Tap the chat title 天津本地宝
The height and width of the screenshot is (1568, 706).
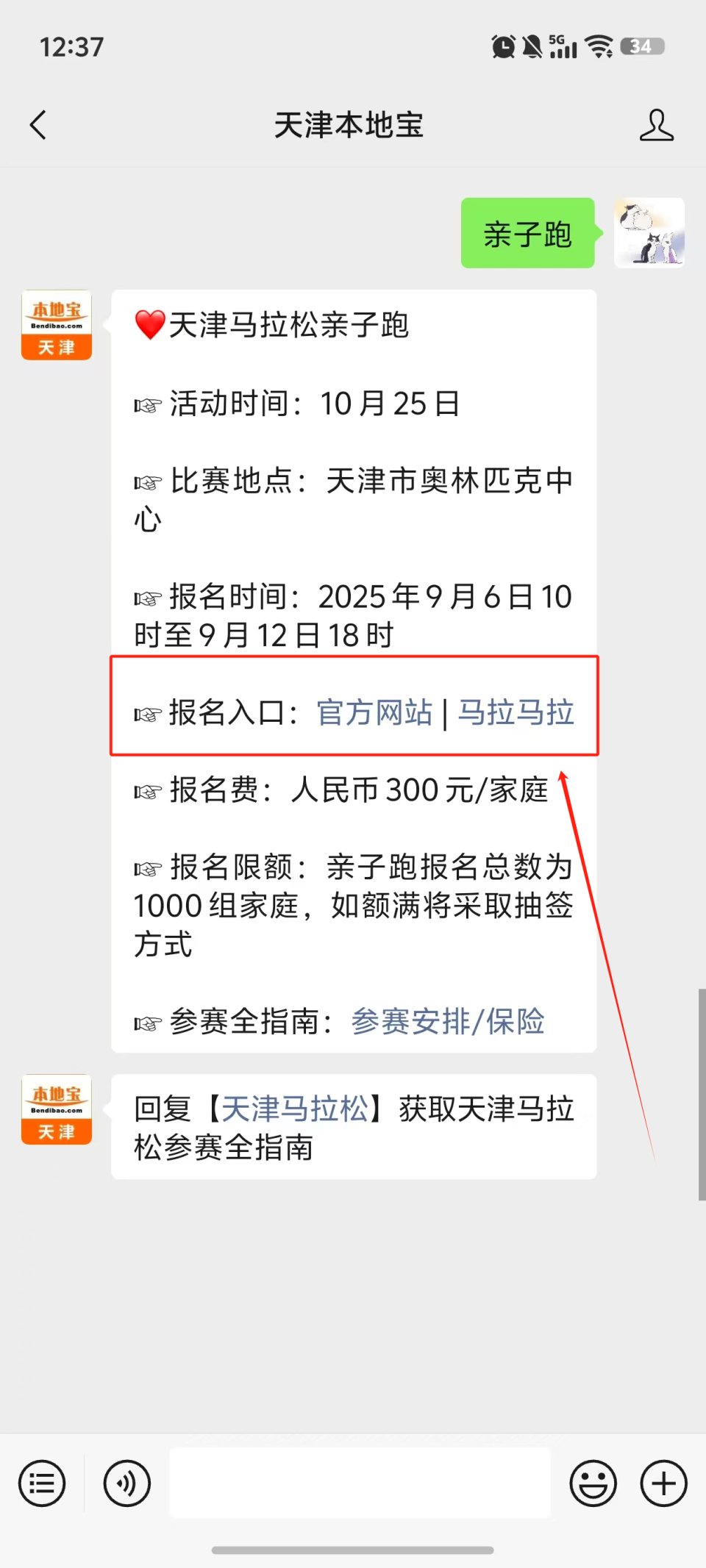[349, 125]
